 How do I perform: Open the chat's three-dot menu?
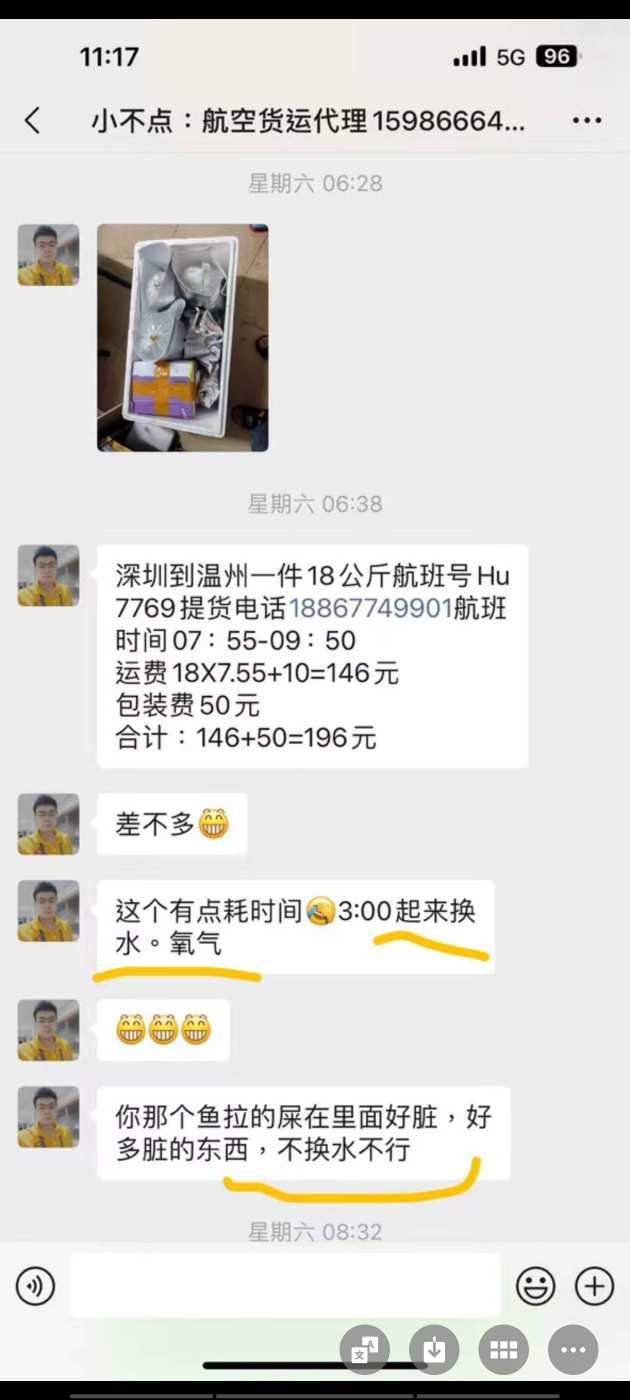pos(587,121)
